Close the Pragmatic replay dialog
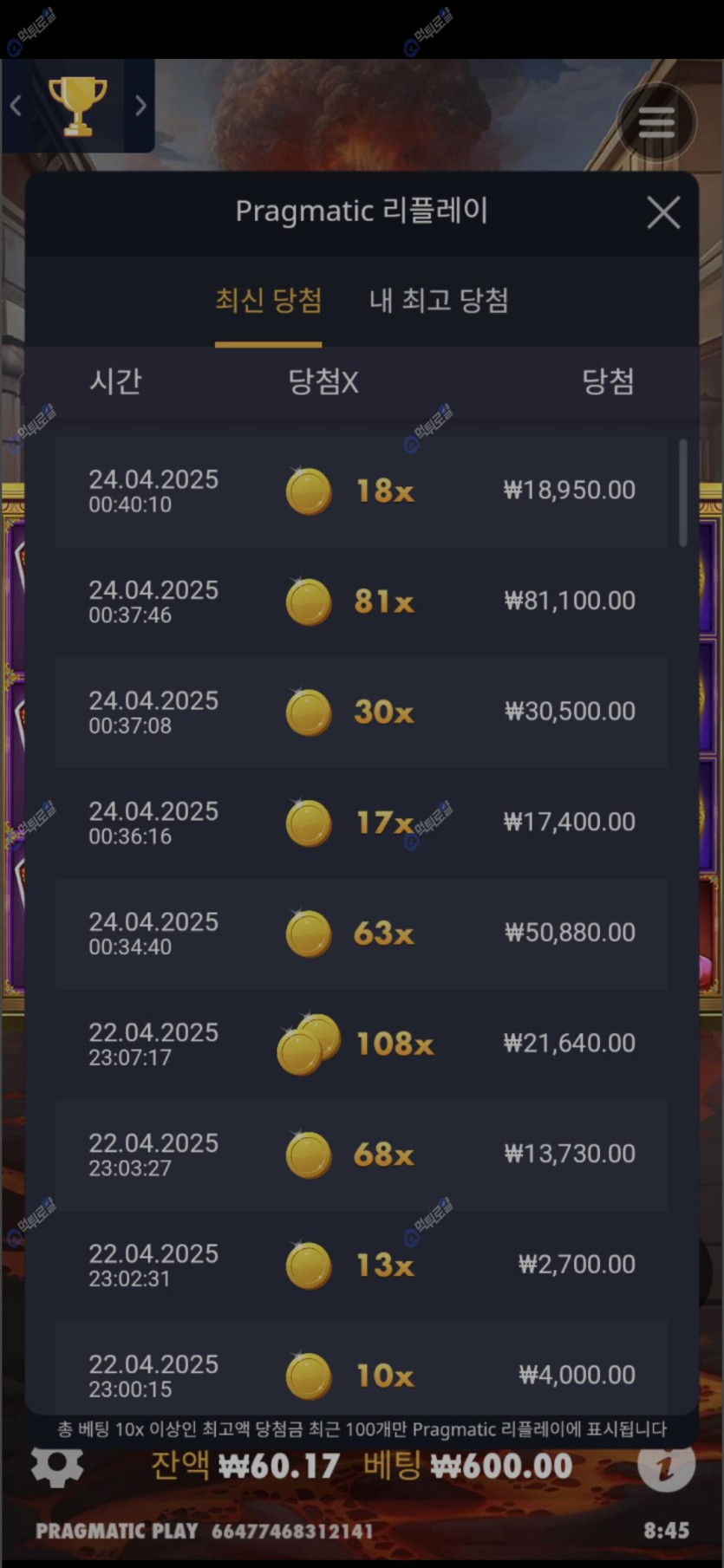 [x=663, y=212]
